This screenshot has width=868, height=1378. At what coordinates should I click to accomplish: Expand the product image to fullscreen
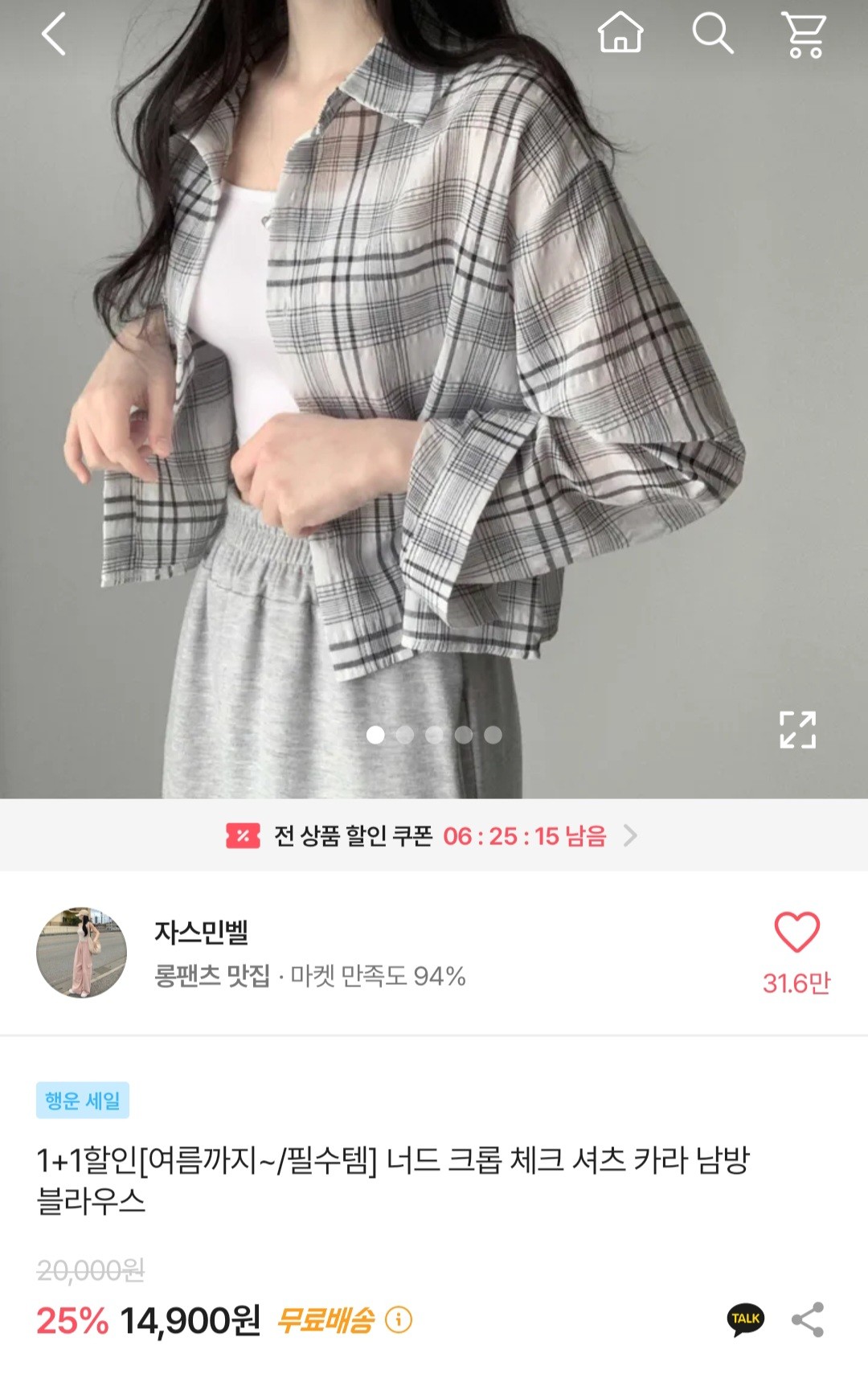[x=797, y=729]
